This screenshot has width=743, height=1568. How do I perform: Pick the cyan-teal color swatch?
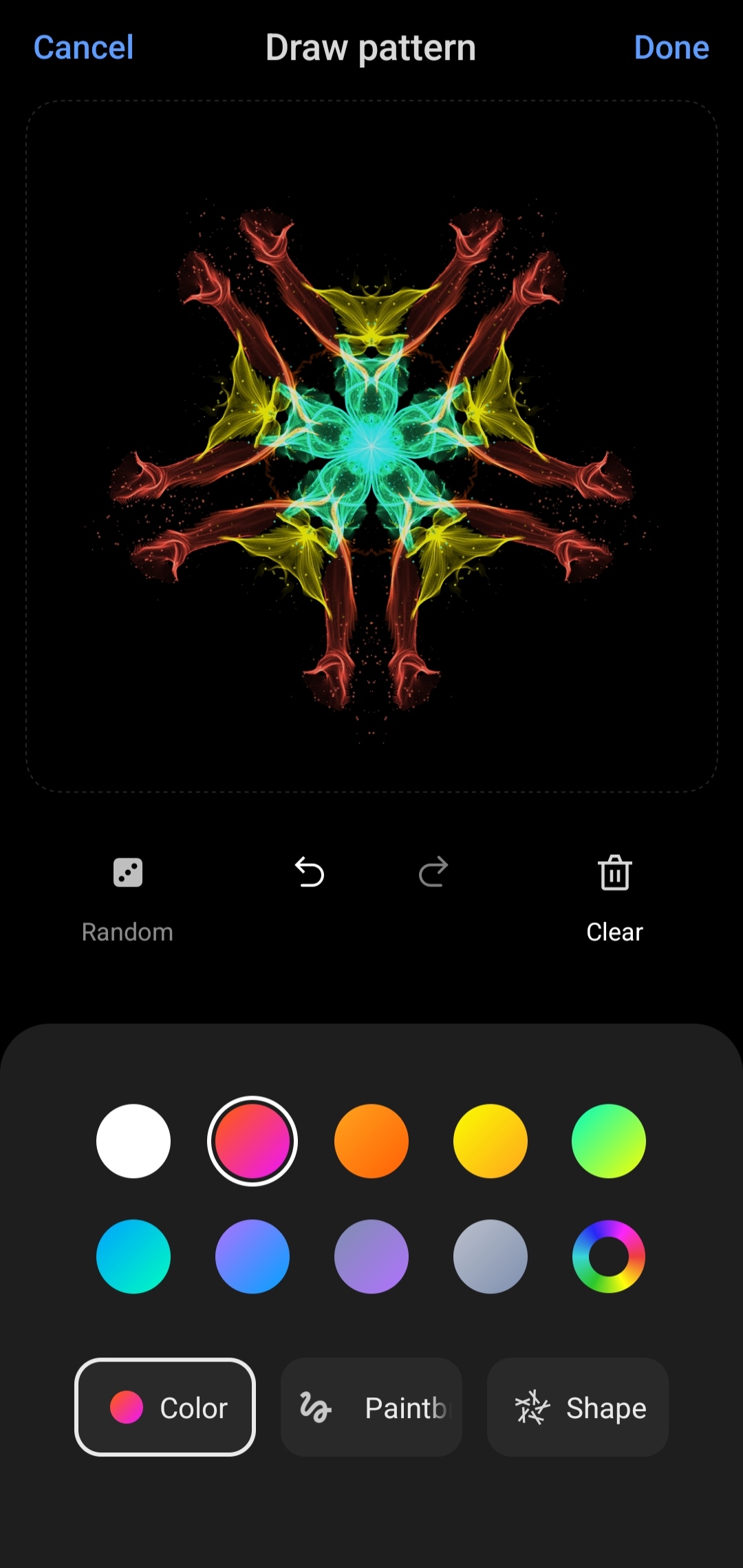pyautogui.click(x=133, y=1257)
